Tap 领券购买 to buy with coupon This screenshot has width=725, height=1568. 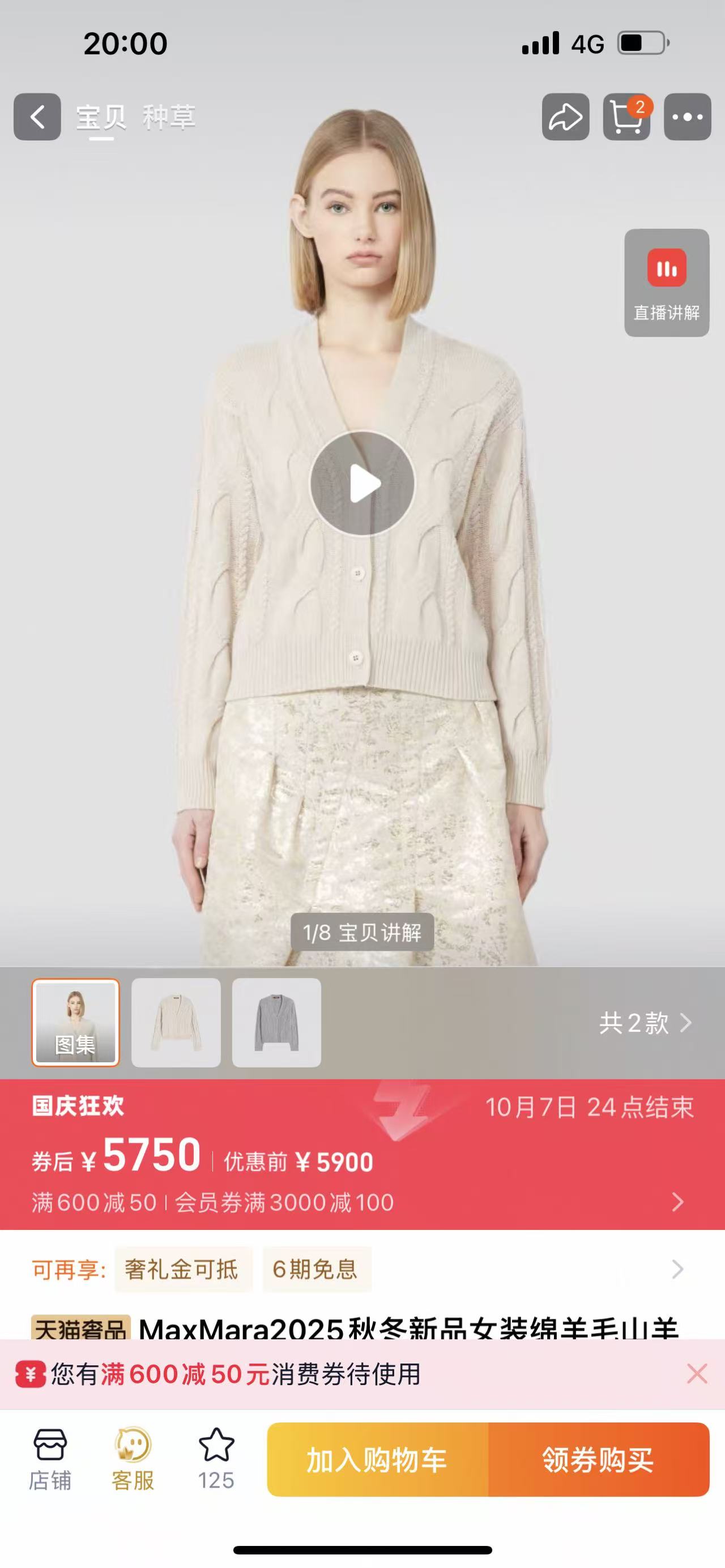click(x=598, y=1460)
